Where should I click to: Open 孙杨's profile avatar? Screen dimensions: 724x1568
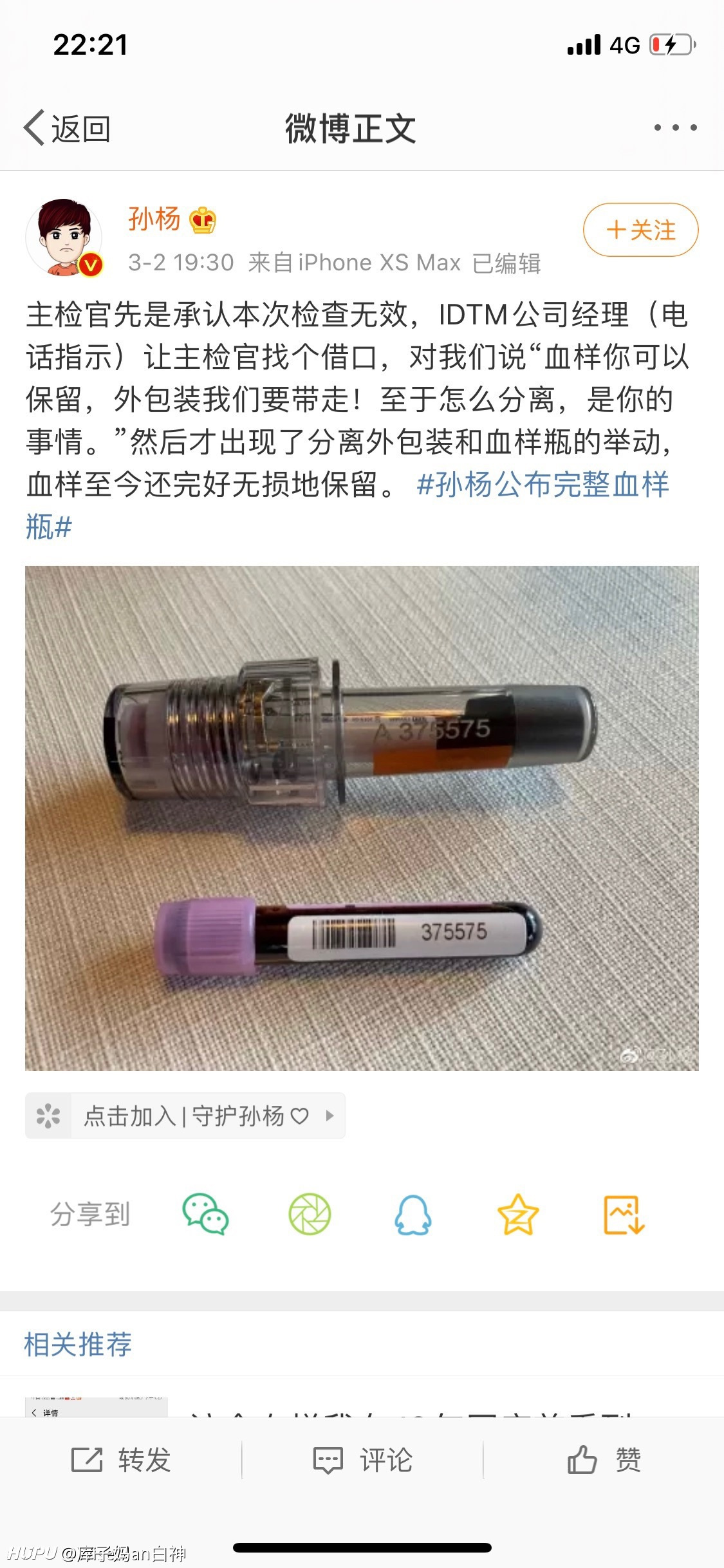pos(64,238)
